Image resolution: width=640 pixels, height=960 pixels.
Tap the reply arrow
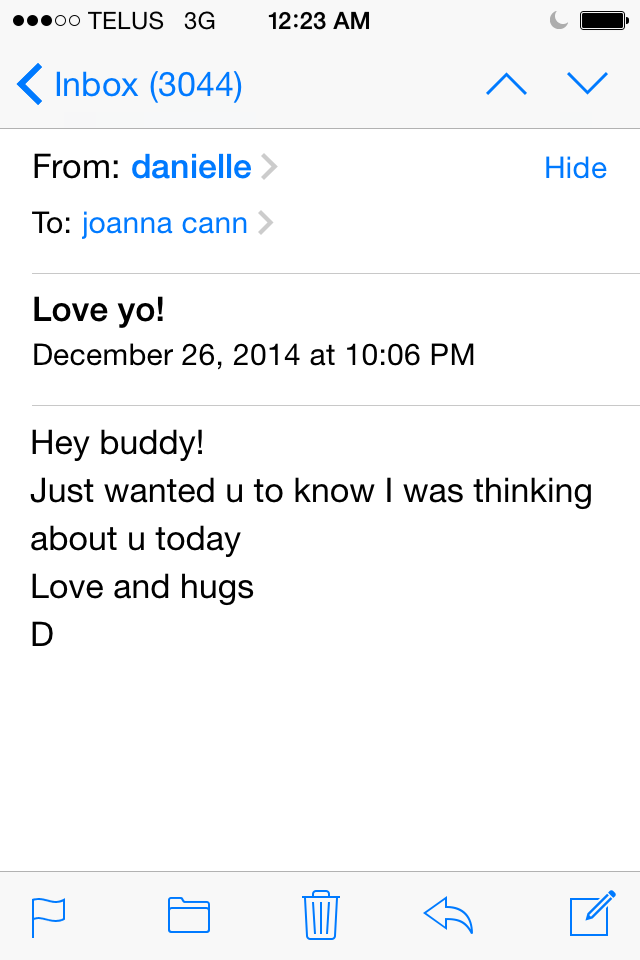pos(448,915)
